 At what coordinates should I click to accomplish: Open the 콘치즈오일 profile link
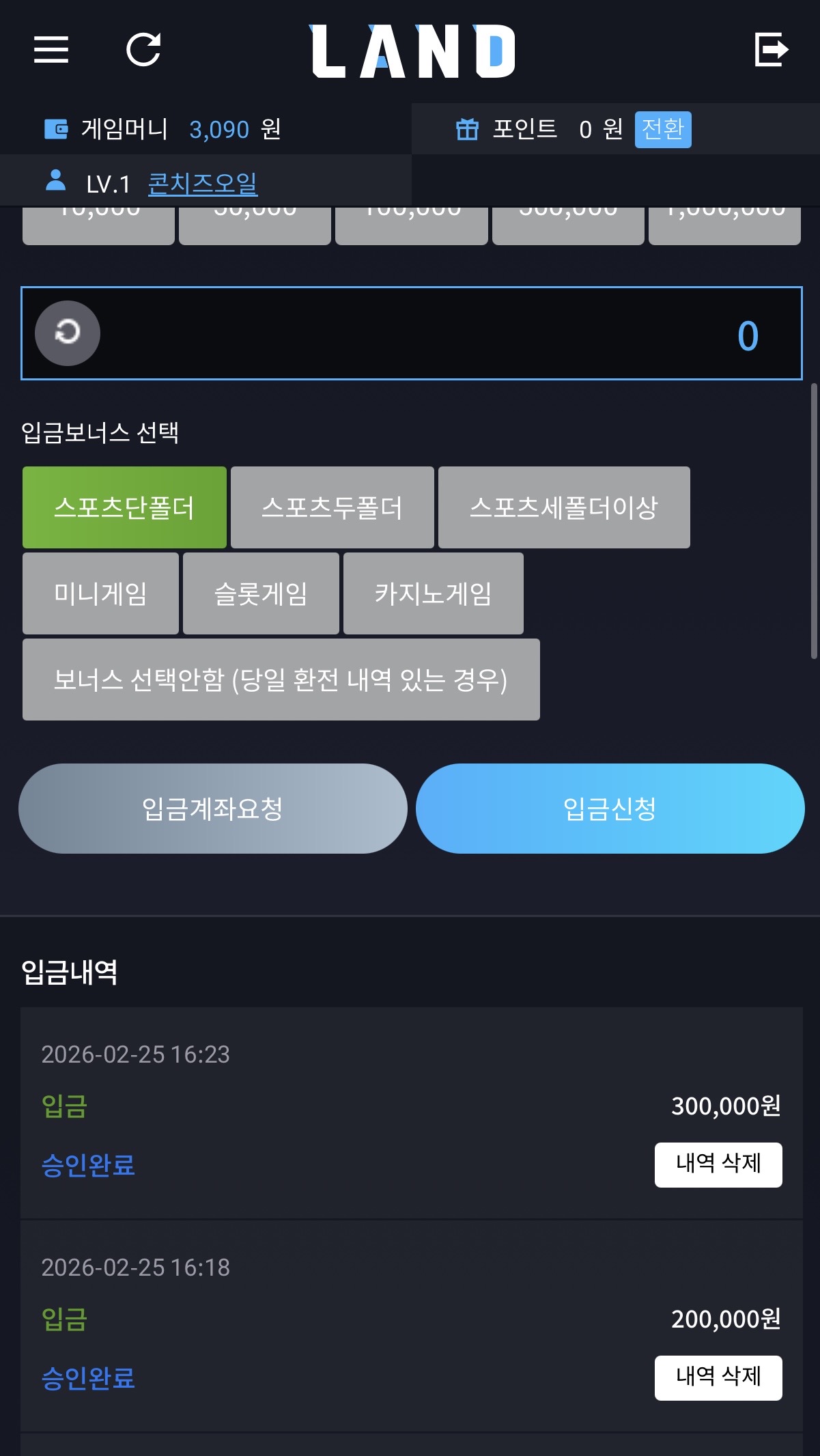pos(202,183)
